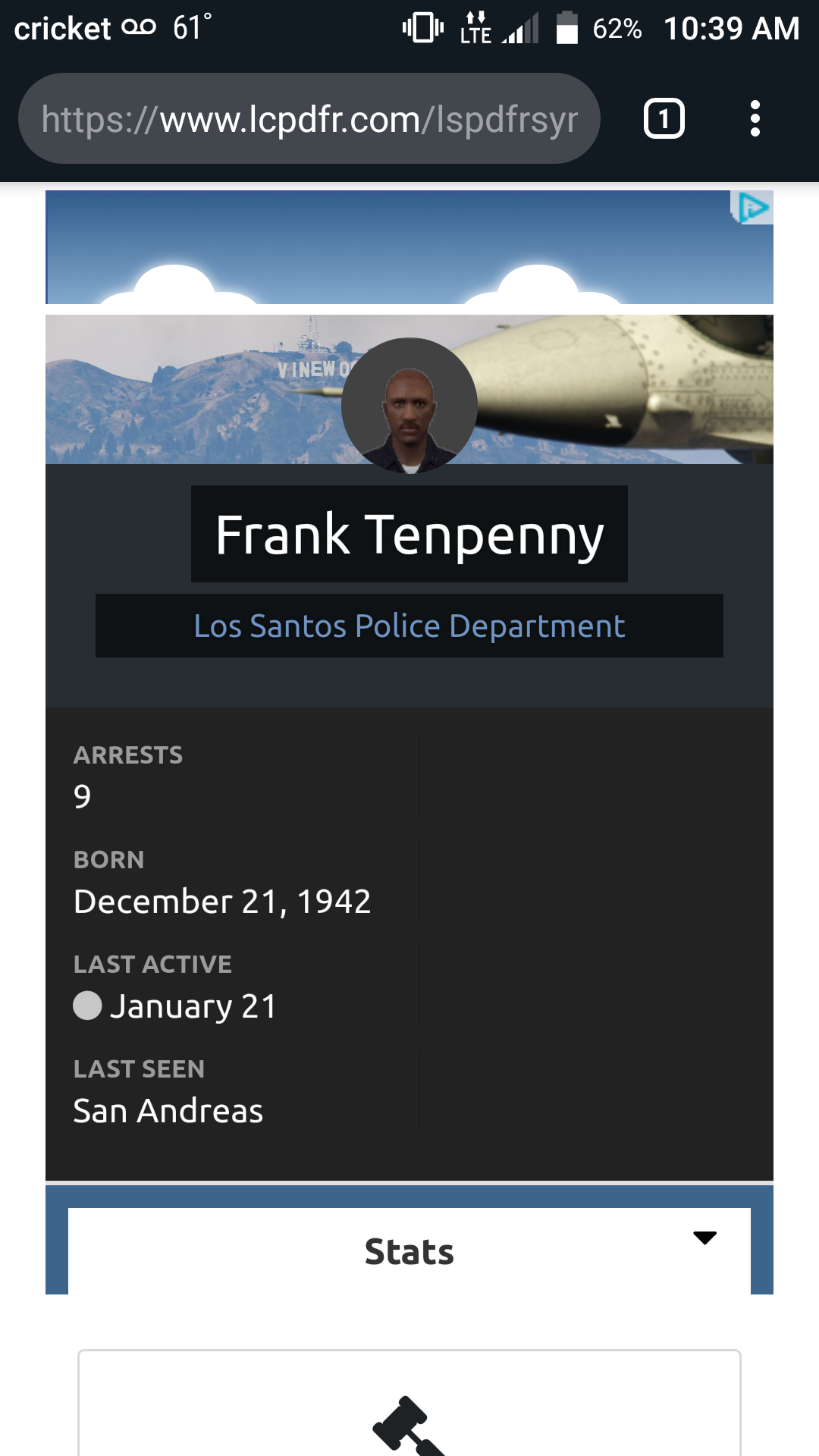The height and width of the screenshot is (1456, 819).
Task: Open Frank Tenpenny's profile avatar
Action: pyautogui.click(x=409, y=406)
